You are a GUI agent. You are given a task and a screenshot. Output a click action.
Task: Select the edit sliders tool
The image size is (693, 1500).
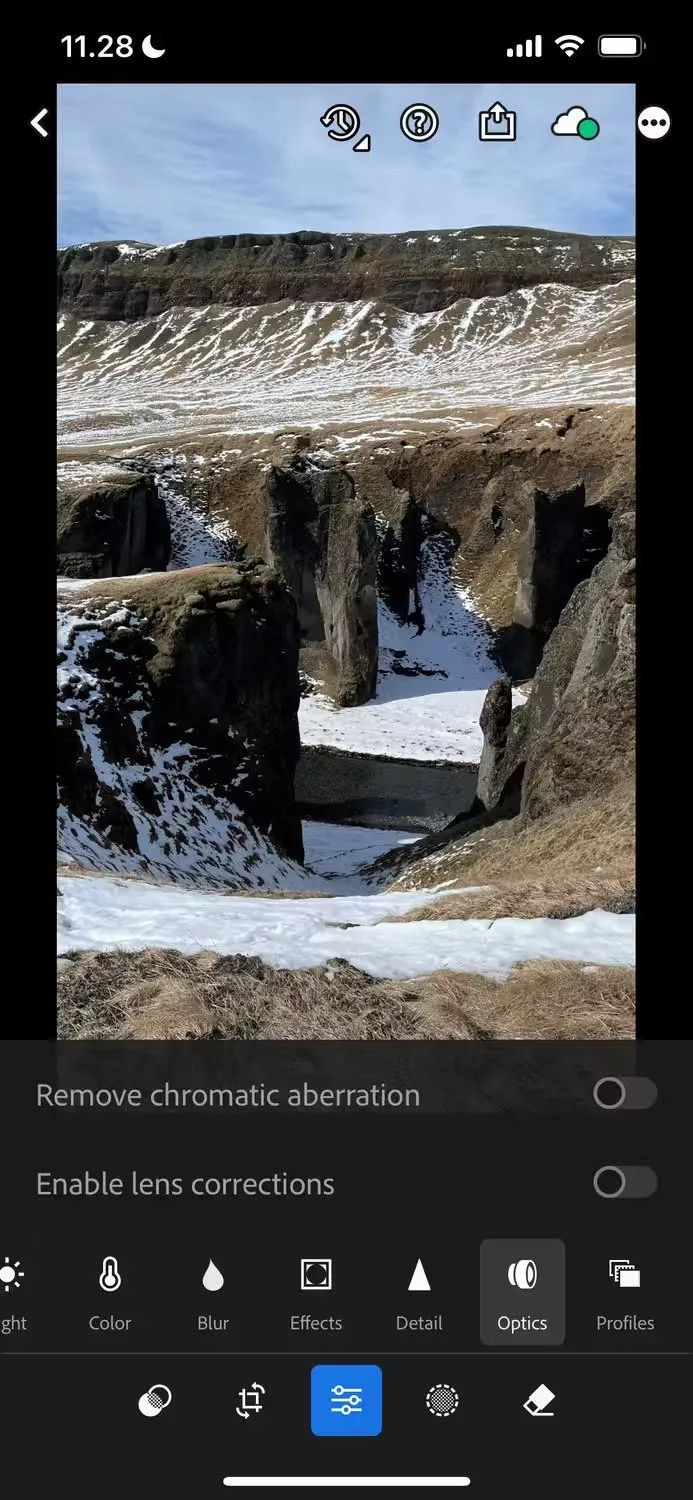pos(346,1400)
